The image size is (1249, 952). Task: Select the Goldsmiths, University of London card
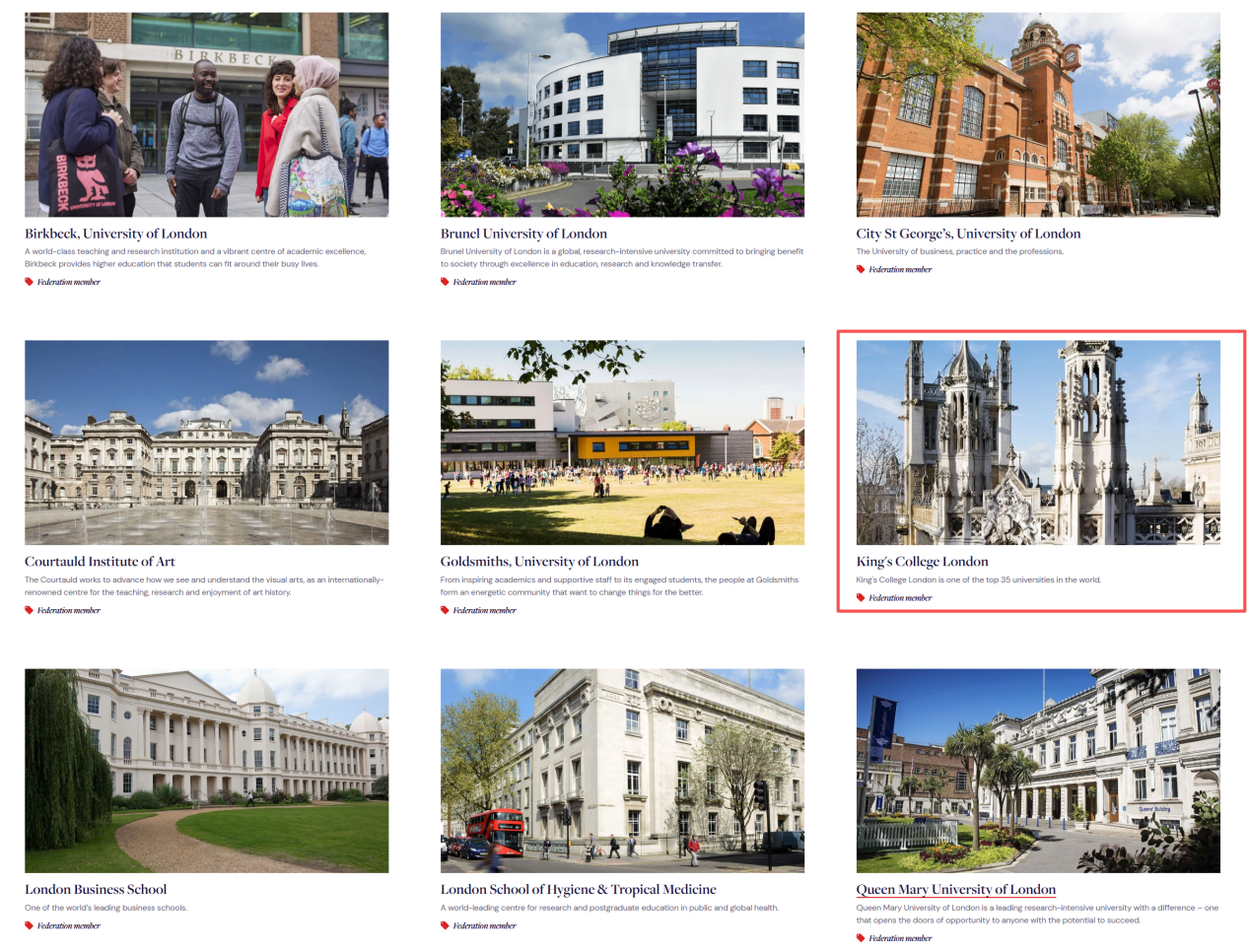[538, 562]
